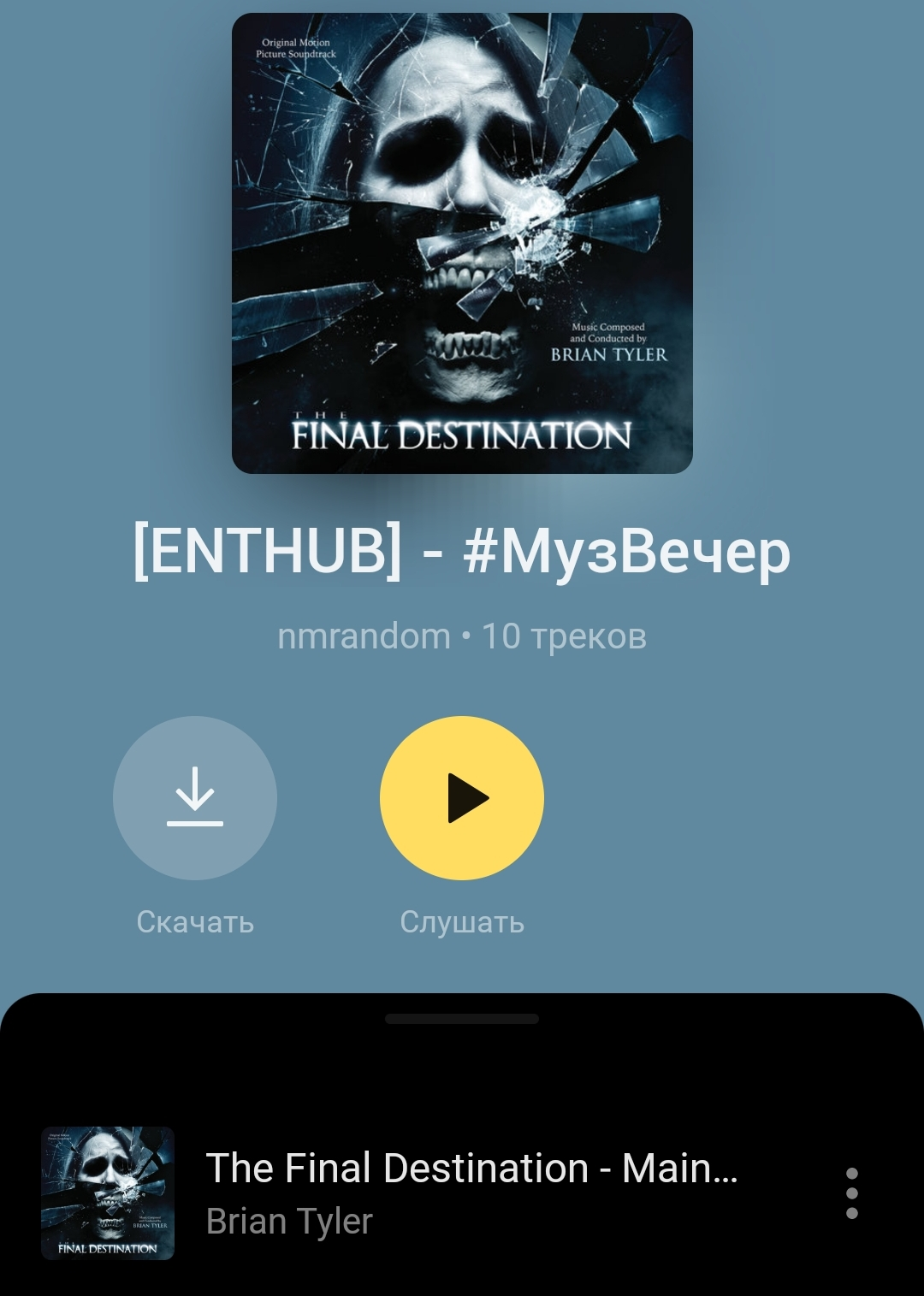
Task: Open the menu for The Final Destination track
Action: (851, 1192)
